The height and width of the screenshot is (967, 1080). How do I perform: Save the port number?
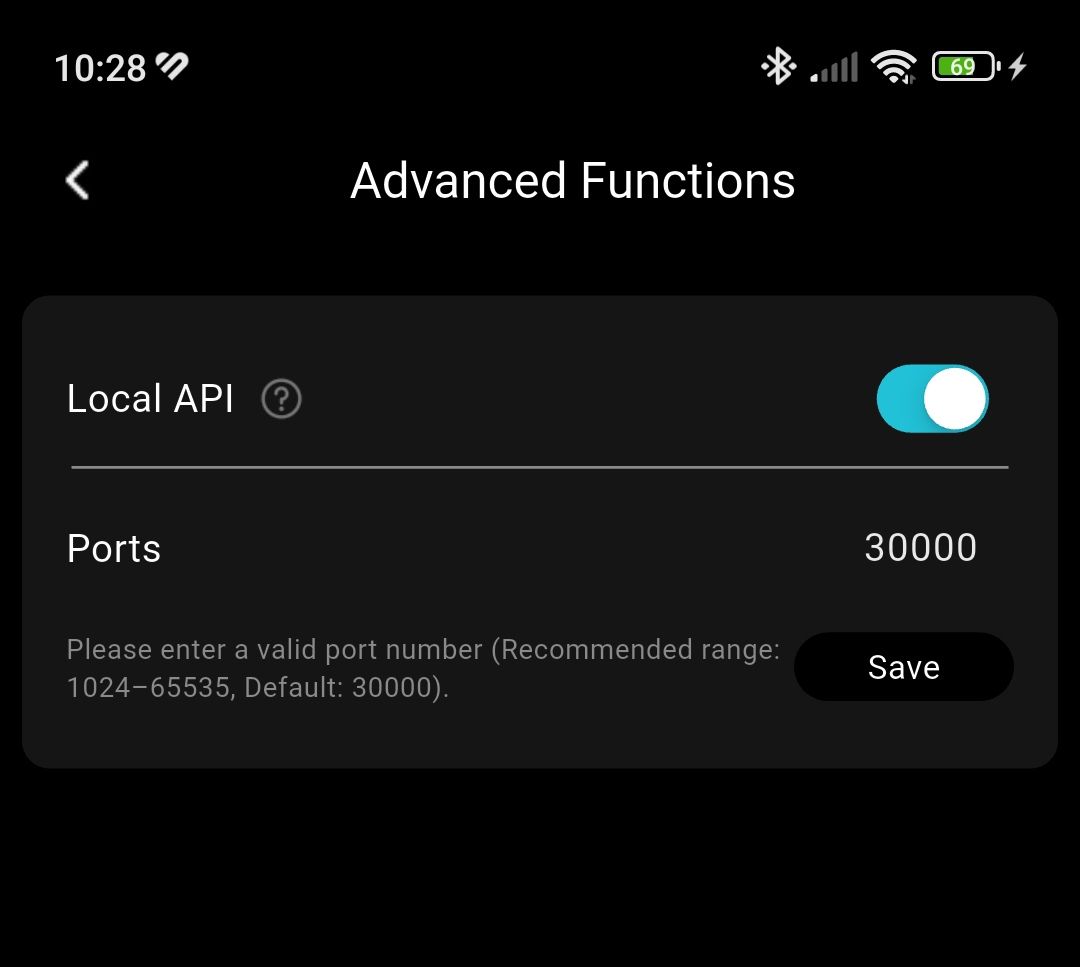click(x=903, y=667)
